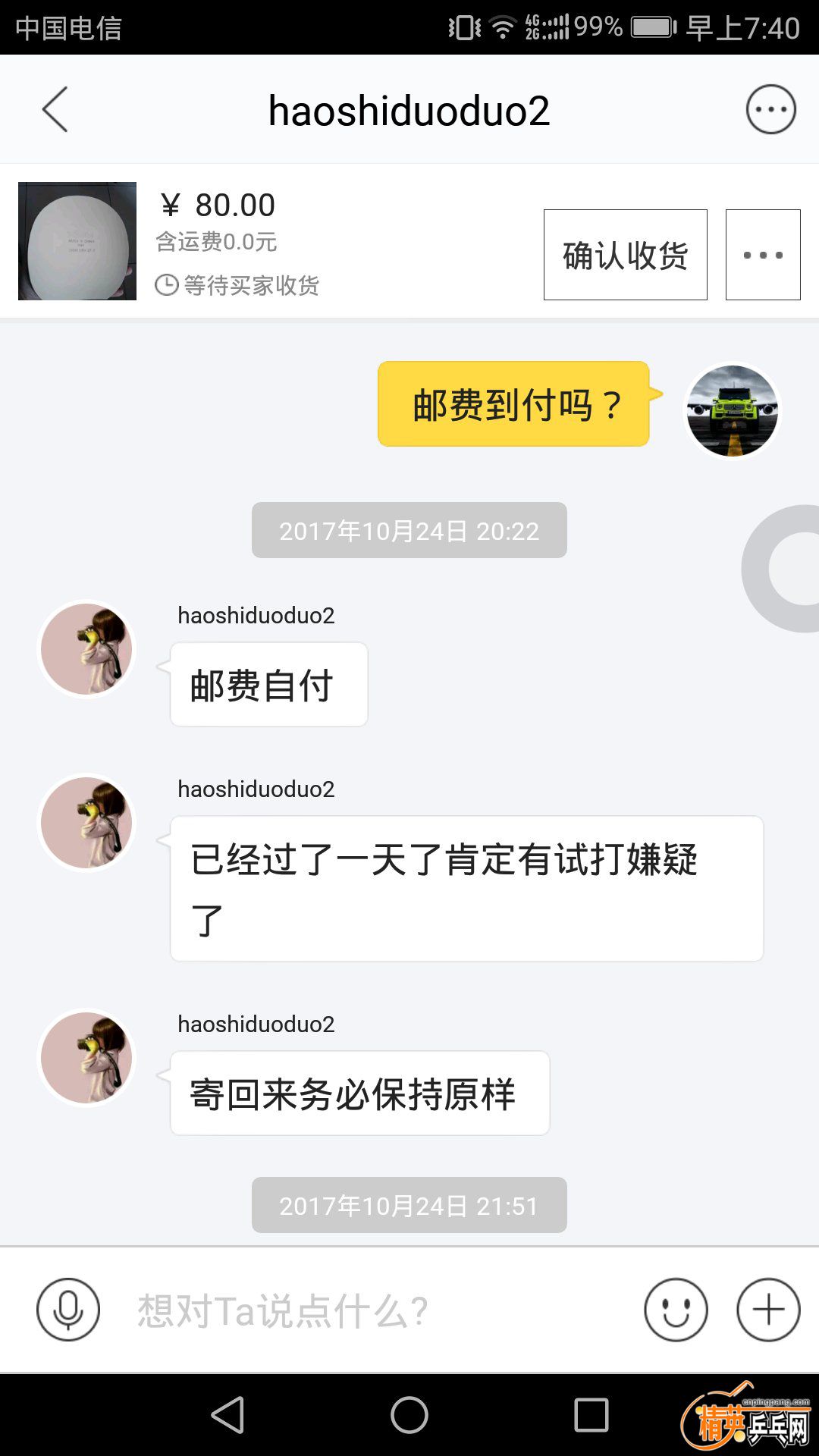Tap 确认收货 to confirm receipt
Image resolution: width=819 pixels, height=1456 pixels.
point(625,255)
